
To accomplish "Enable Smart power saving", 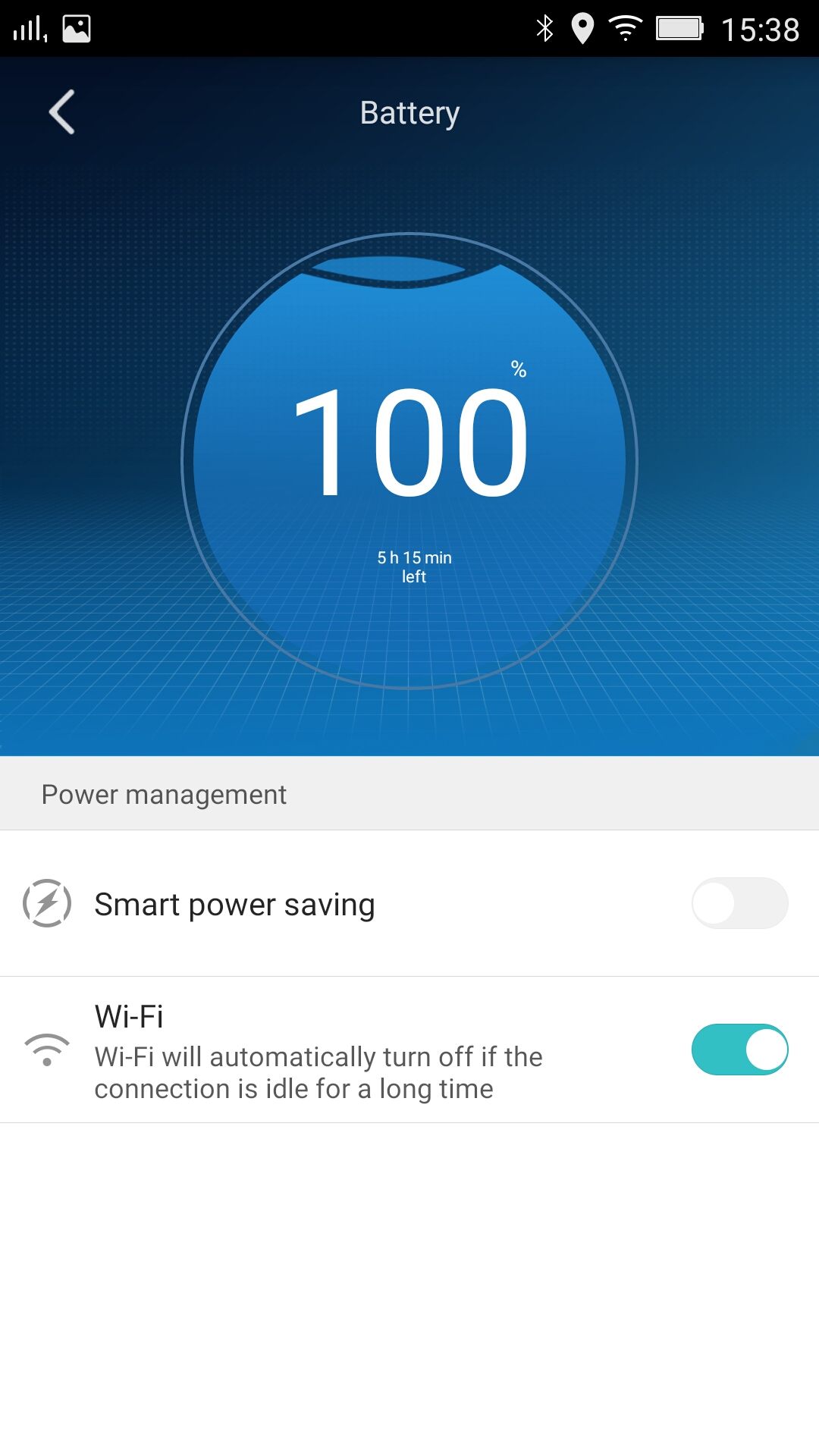I will point(739,903).
